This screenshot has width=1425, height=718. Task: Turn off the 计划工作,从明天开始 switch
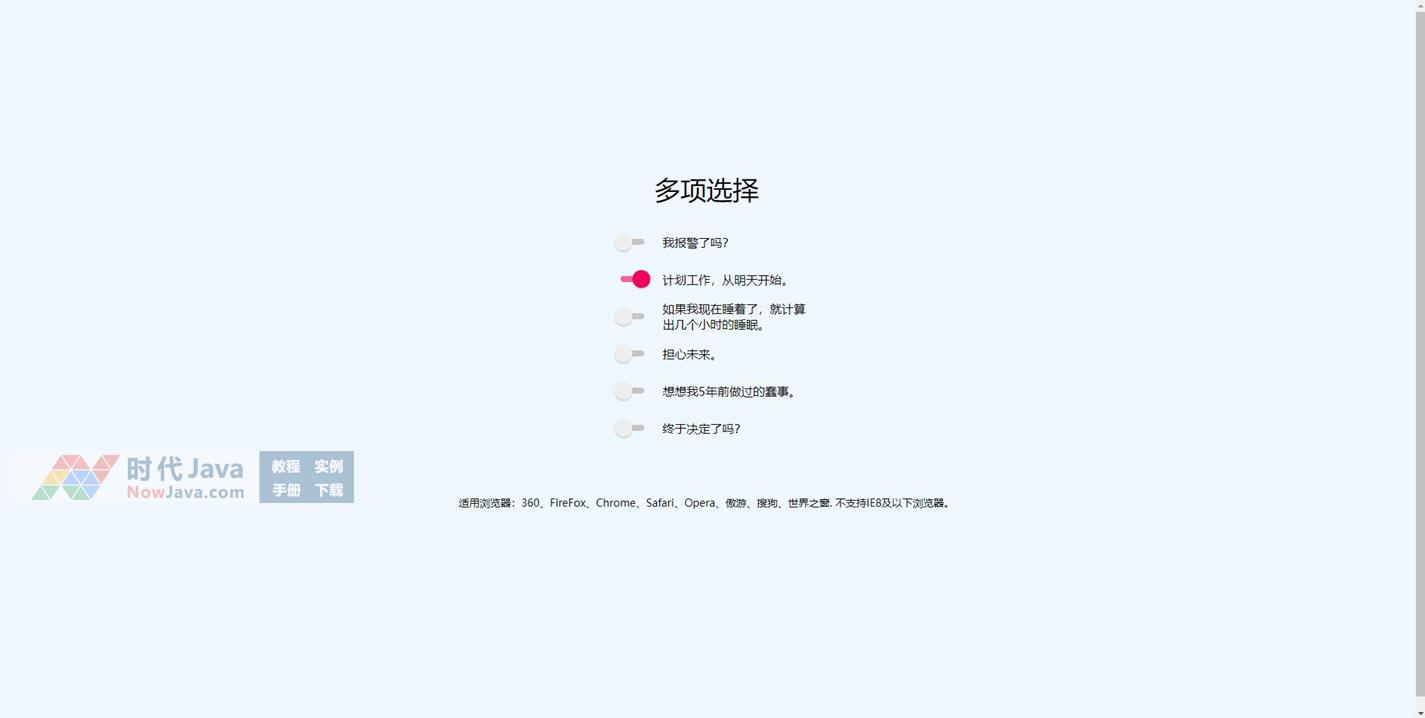[x=635, y=279]
